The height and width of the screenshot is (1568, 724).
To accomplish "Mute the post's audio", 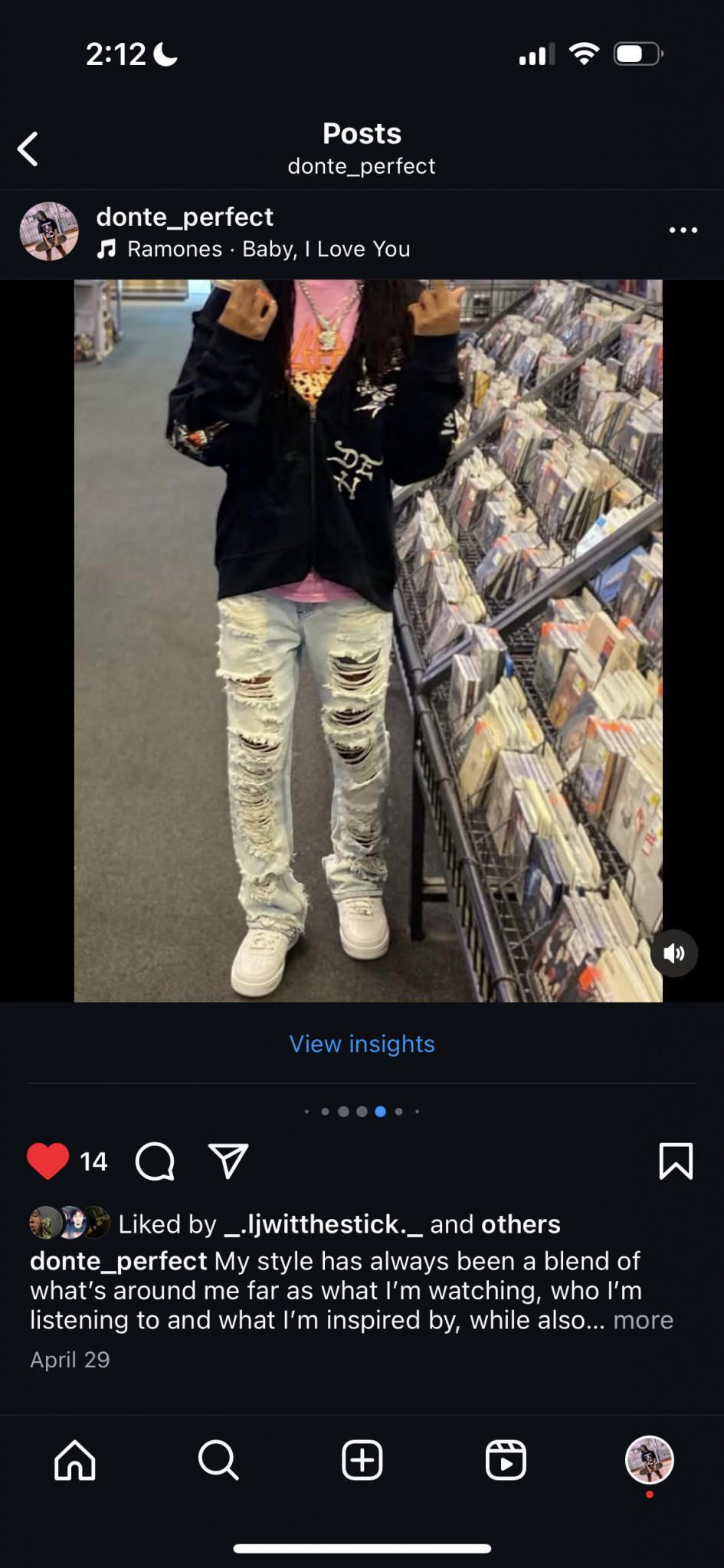I will click(673, 953).
